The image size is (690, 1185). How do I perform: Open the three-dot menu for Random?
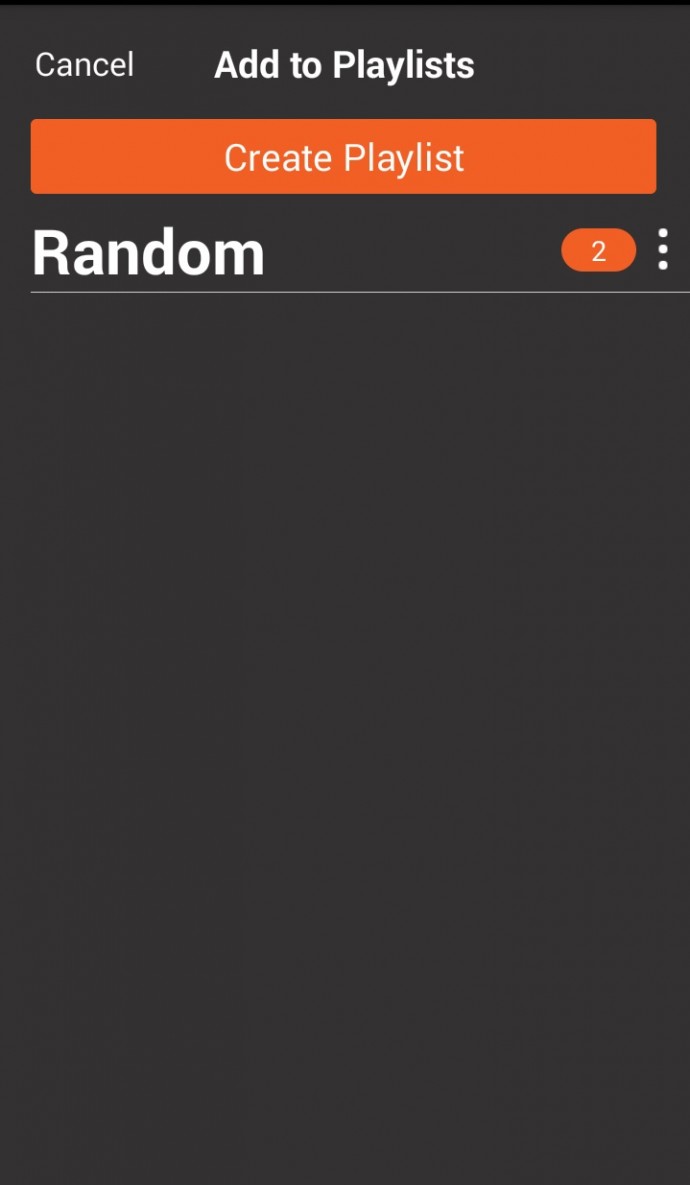click(x=662, y=250)
